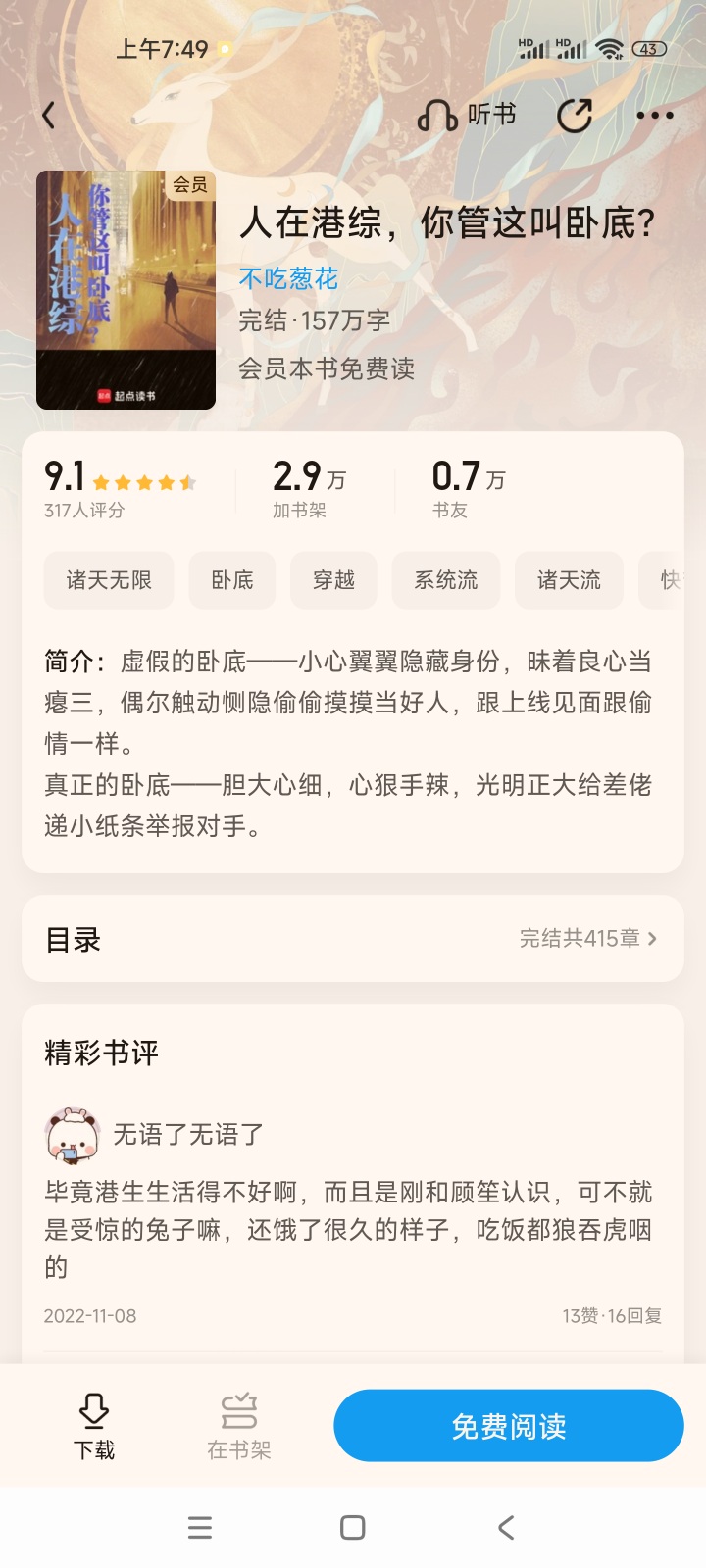Go to the system home screen
This screenshot has height=1568, width=706.
coord(353,1527)
